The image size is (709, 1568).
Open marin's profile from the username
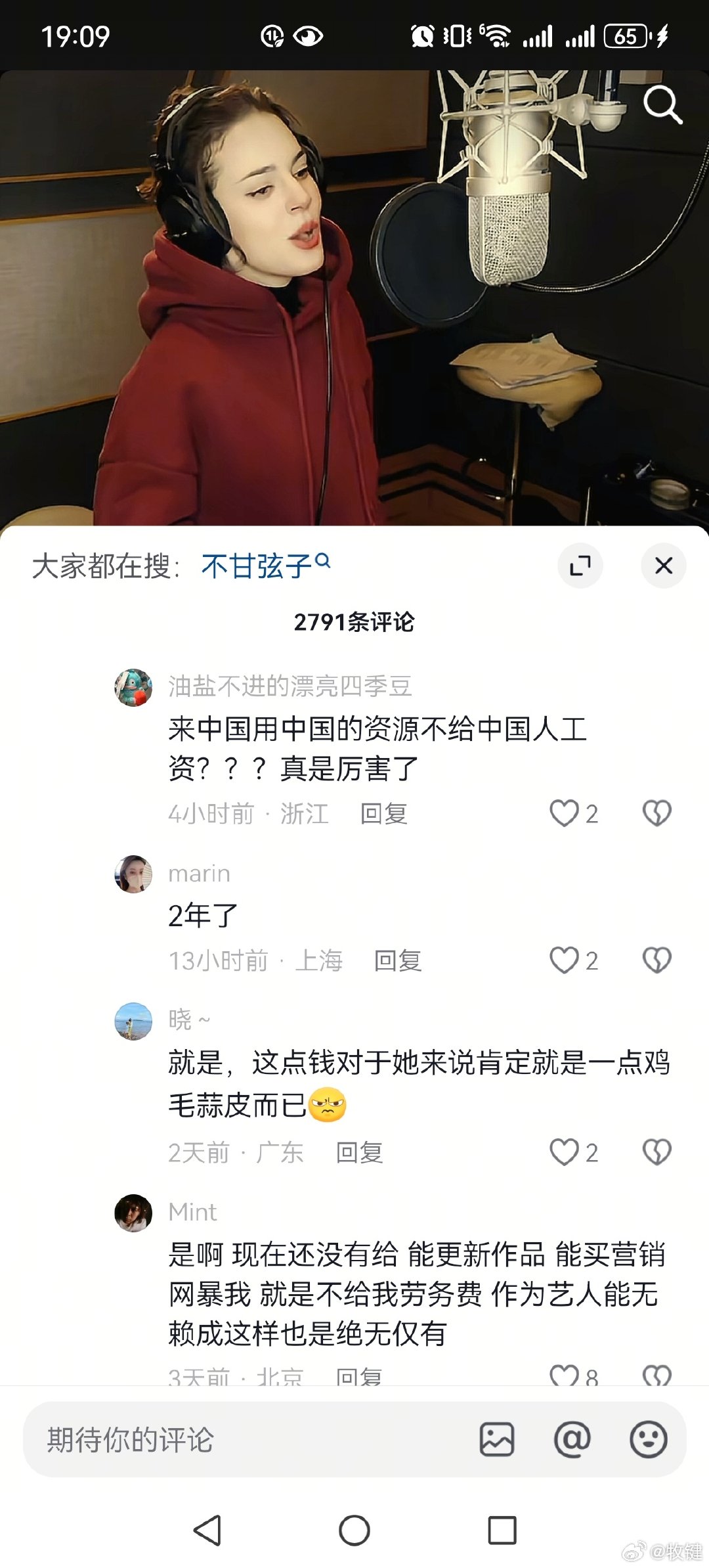pyautogui.click(x=199, y=874)
